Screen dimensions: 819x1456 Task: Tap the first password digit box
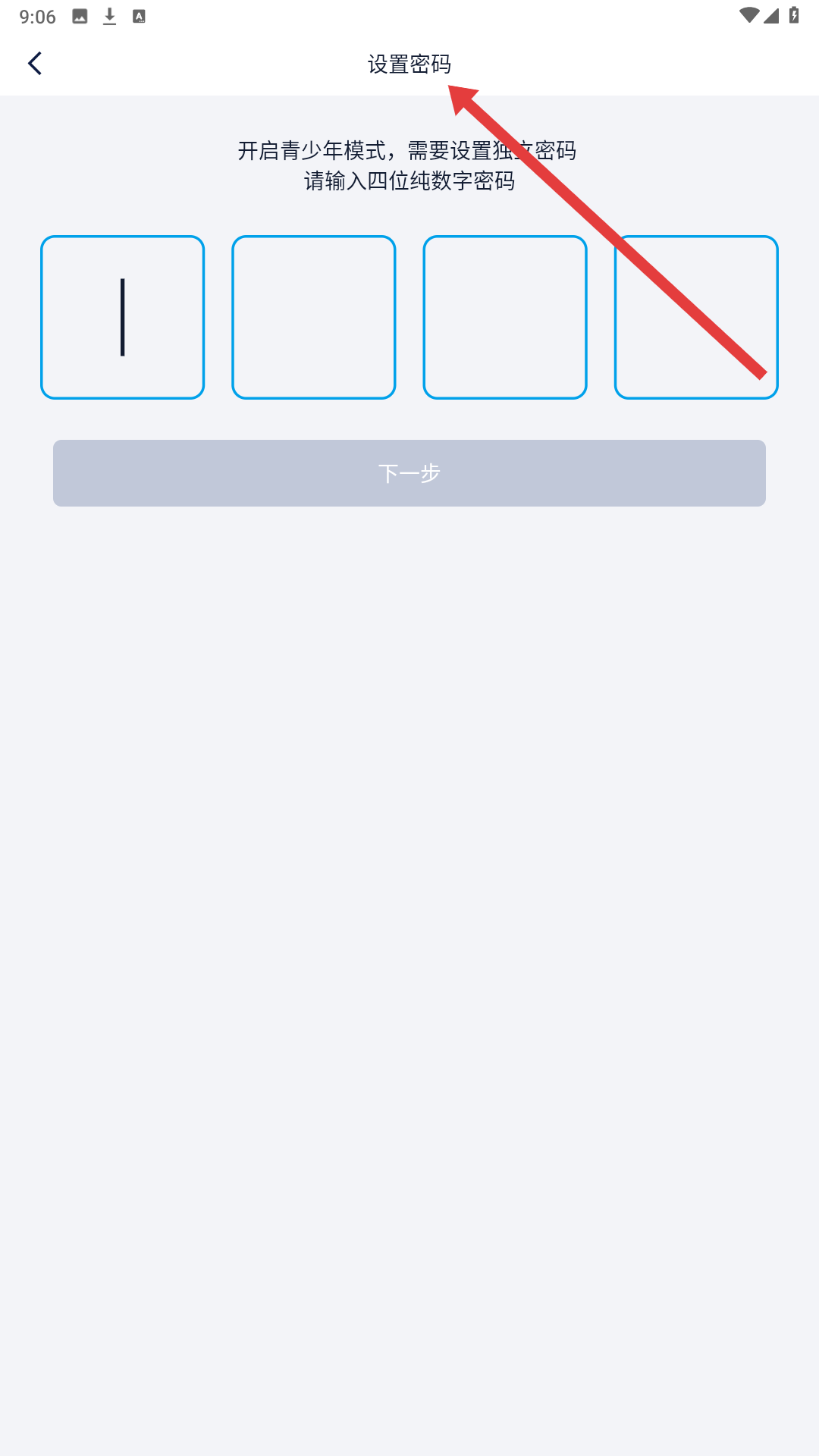(123, 317)
